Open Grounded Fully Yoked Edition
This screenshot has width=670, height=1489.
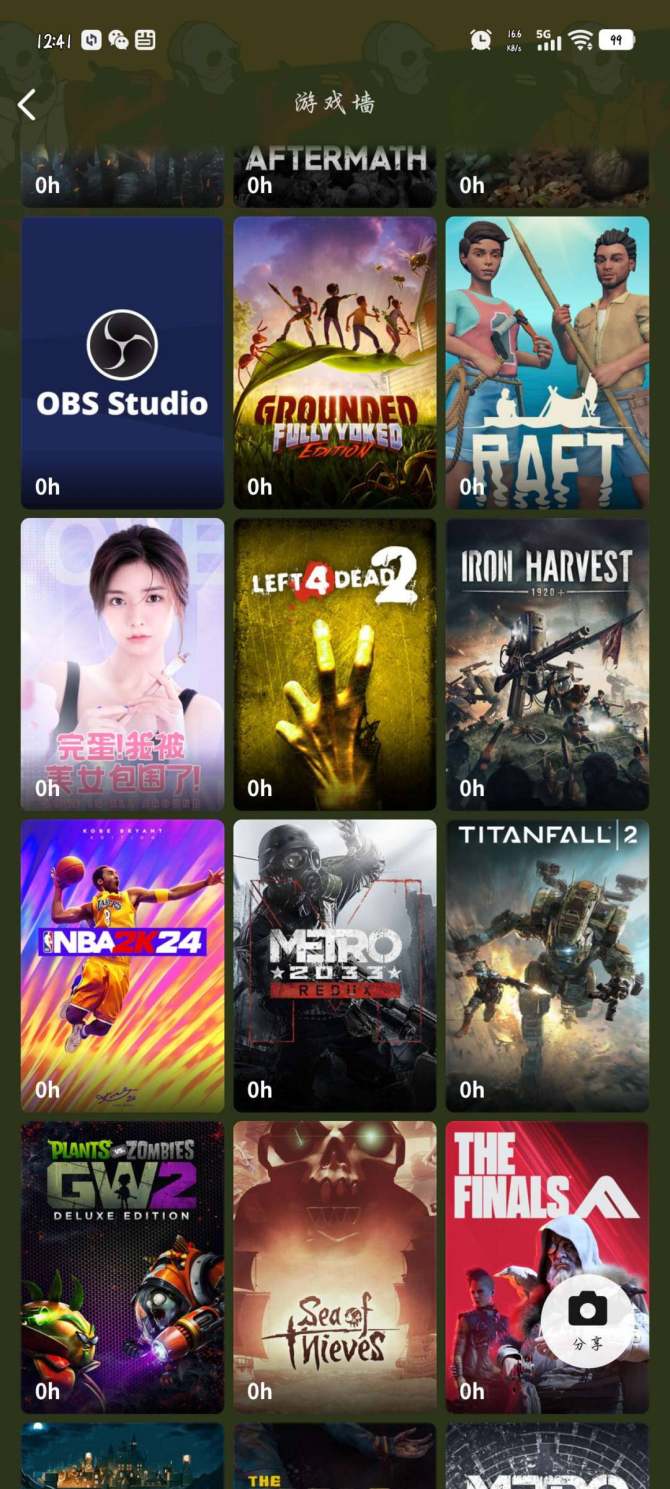[335, 363]
